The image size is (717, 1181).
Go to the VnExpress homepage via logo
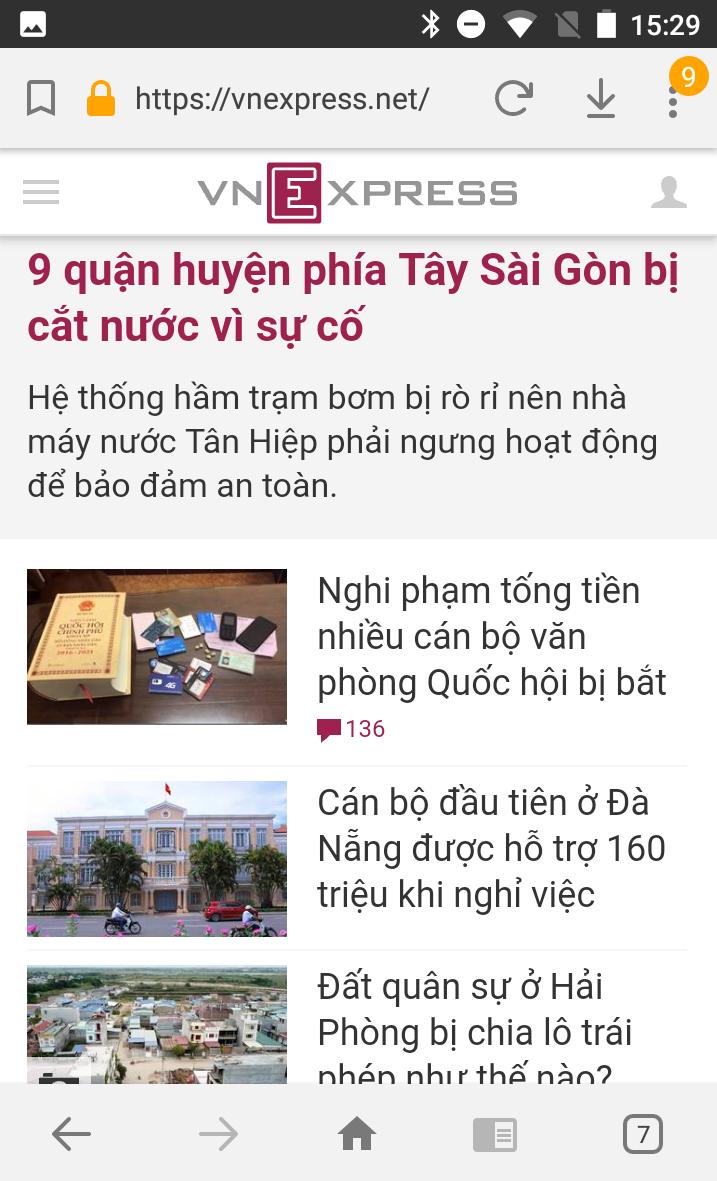pos(357,192)
